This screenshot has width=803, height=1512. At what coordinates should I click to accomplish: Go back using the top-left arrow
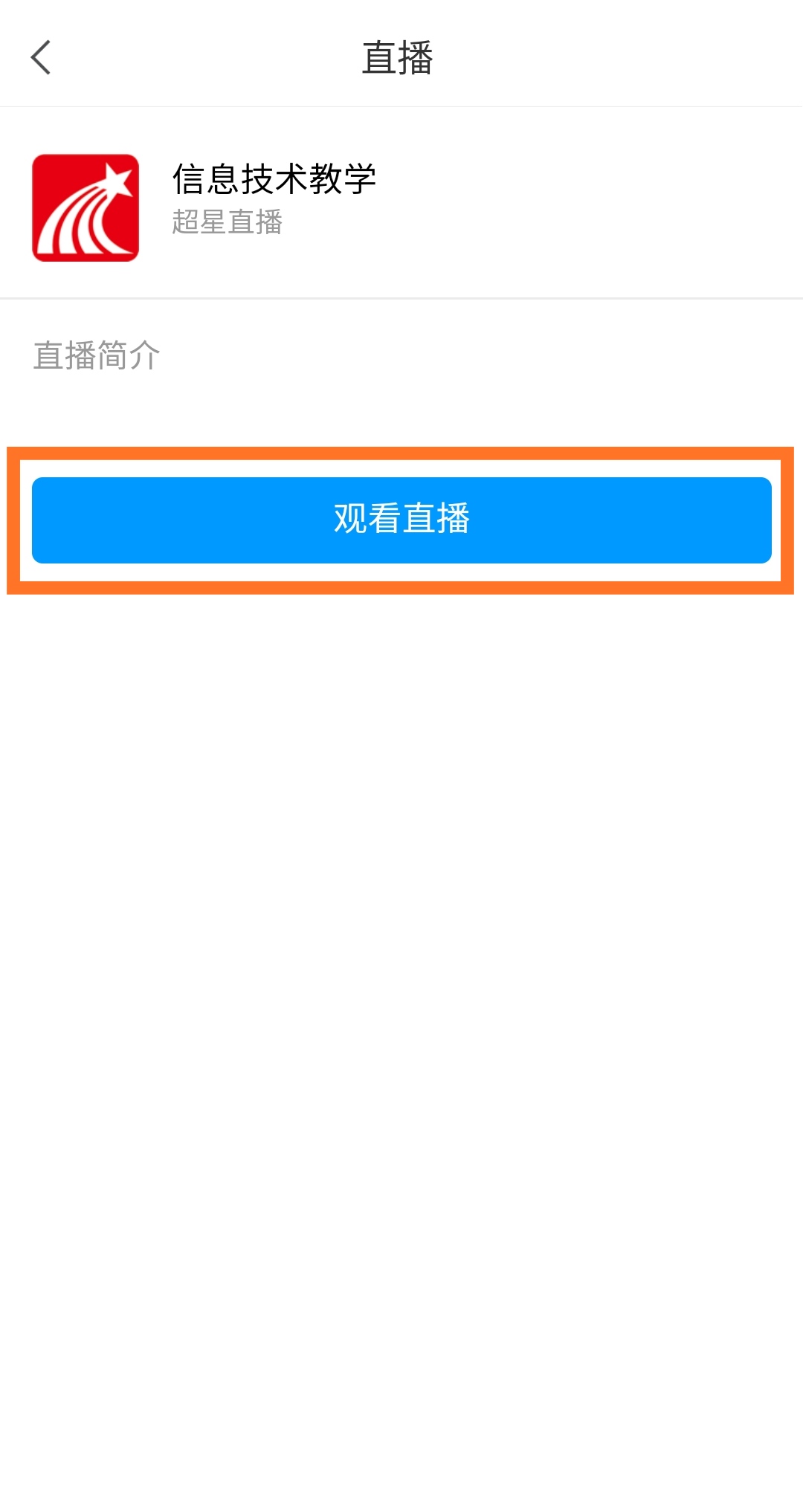[41, 58]
